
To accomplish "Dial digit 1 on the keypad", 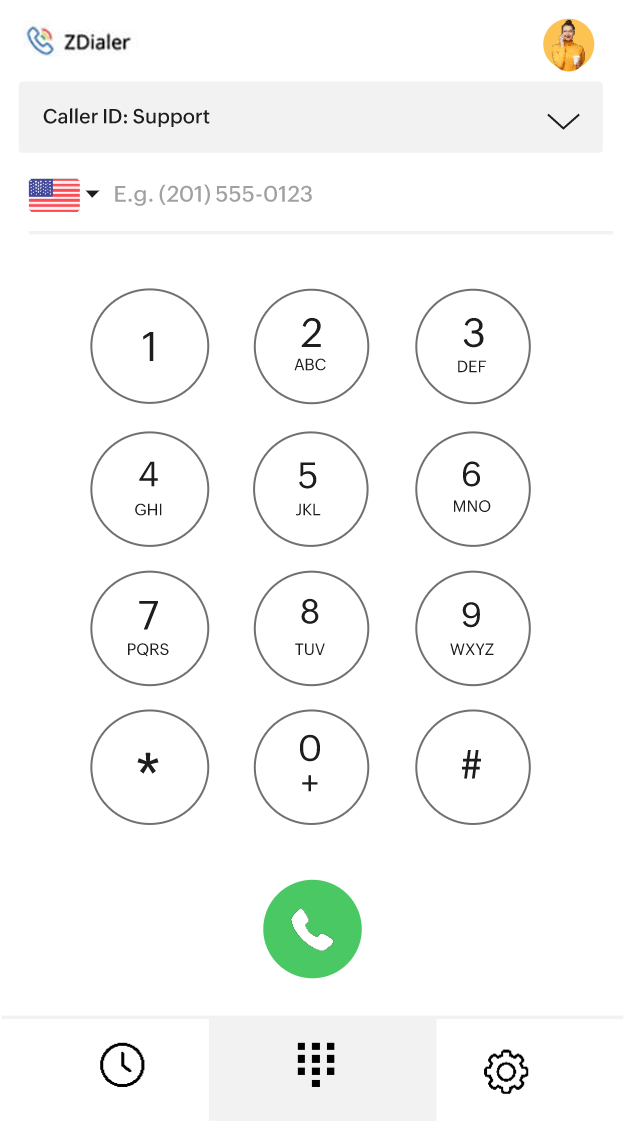I will click(x=150, y=346).
